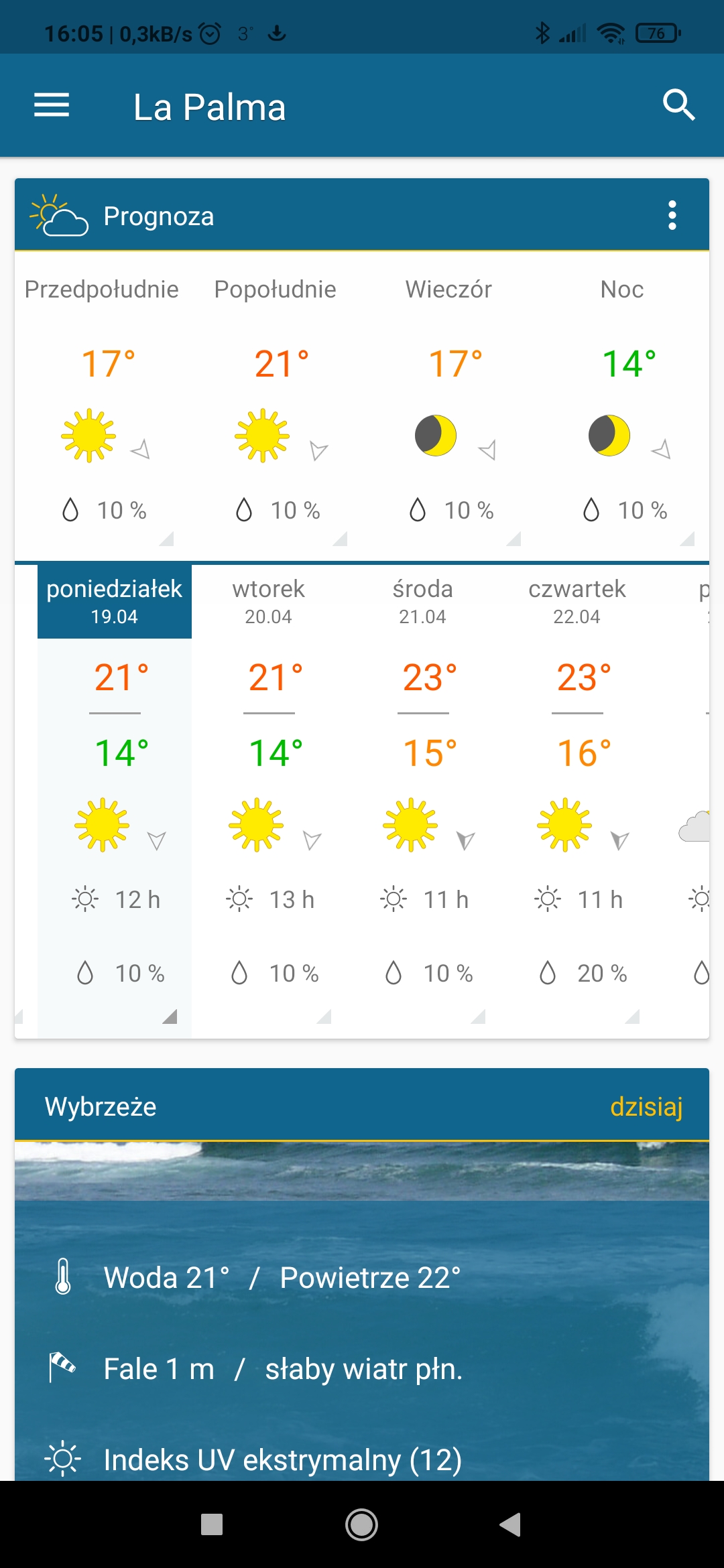Viewport: 724px width, 1568px height.
Task: Open the Wybrzeże coast conditions card
Action: [362, 1273]
